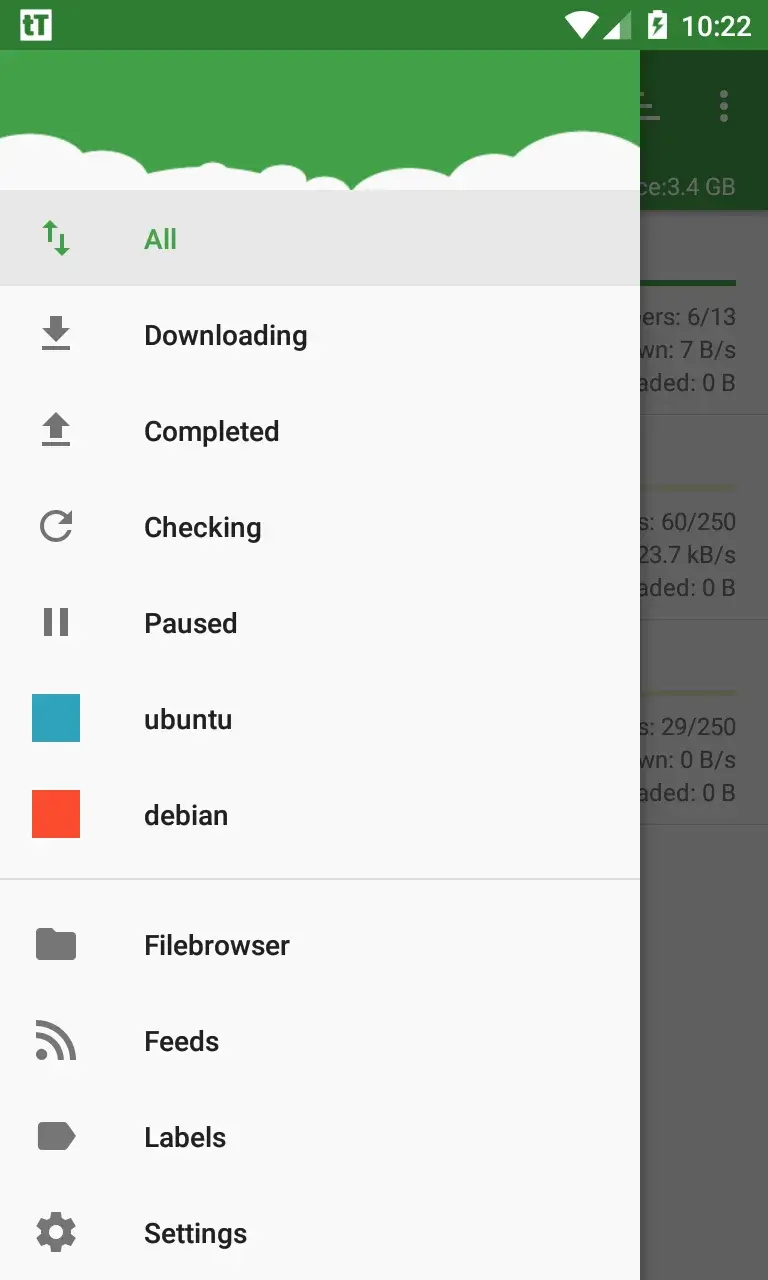Show torrents labeled debian

(186, 814)
